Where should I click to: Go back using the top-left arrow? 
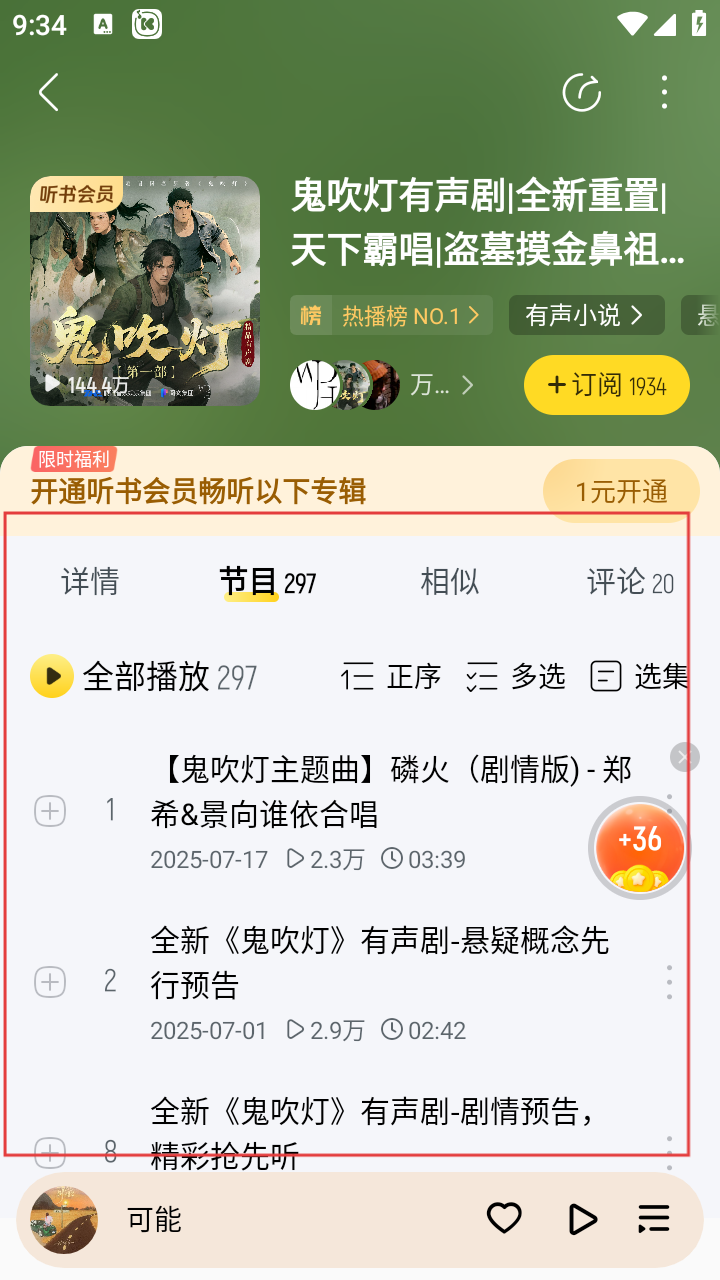click(x=49, y=93)
